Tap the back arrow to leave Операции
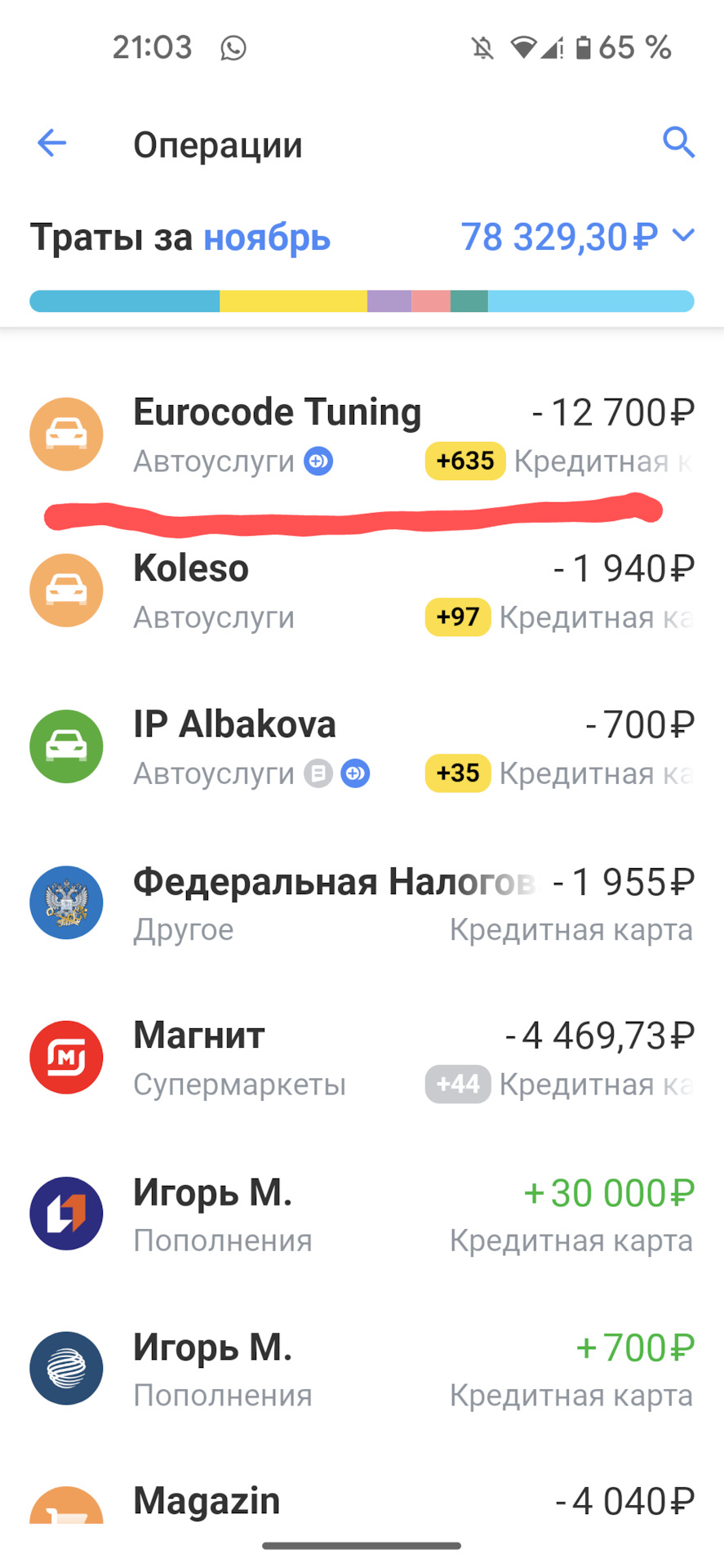 tap(51, 143)
